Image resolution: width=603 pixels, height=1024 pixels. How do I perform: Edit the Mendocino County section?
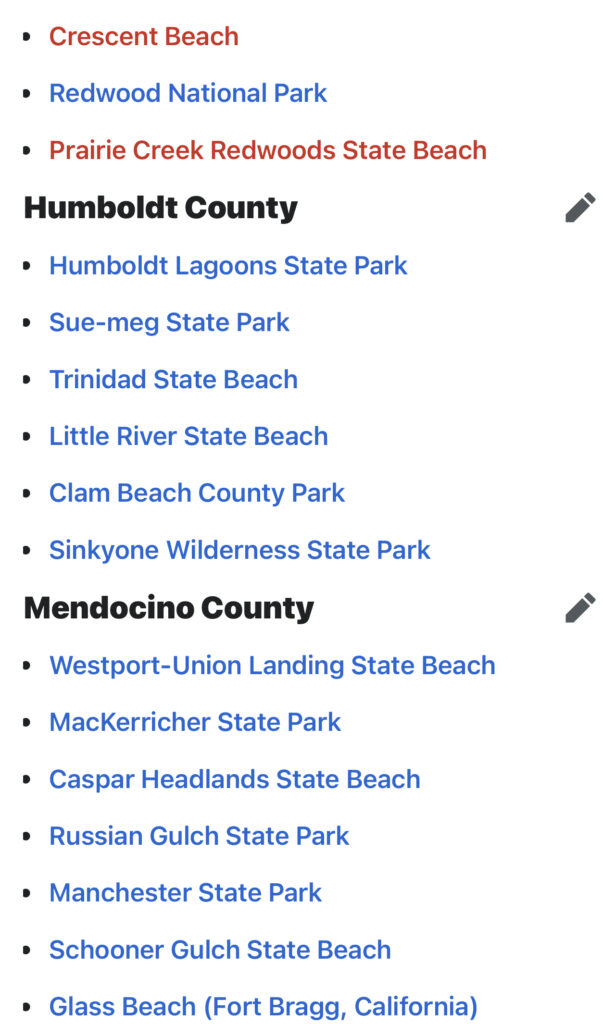click(579, 608)
